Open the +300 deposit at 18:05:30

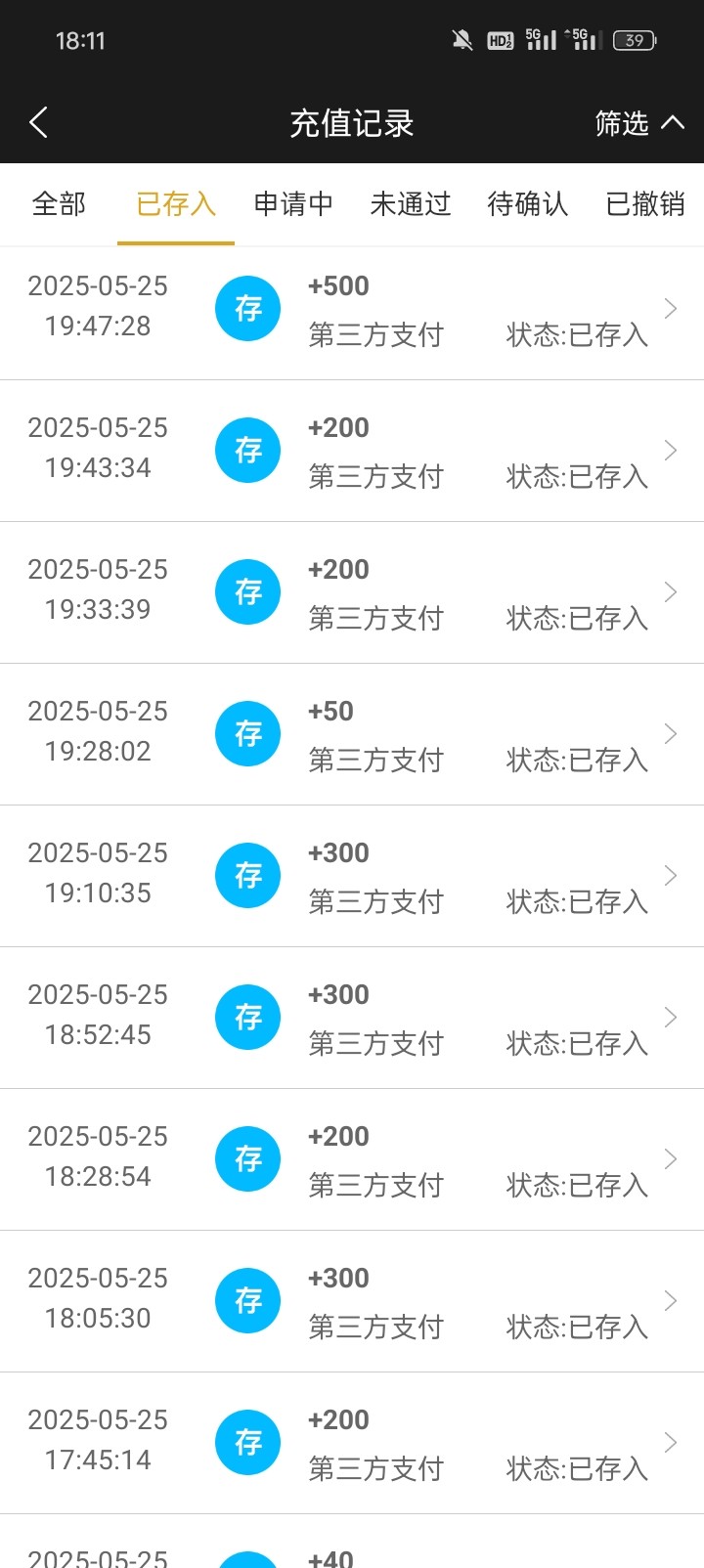pyautogui.click(x=352, y=1301)
